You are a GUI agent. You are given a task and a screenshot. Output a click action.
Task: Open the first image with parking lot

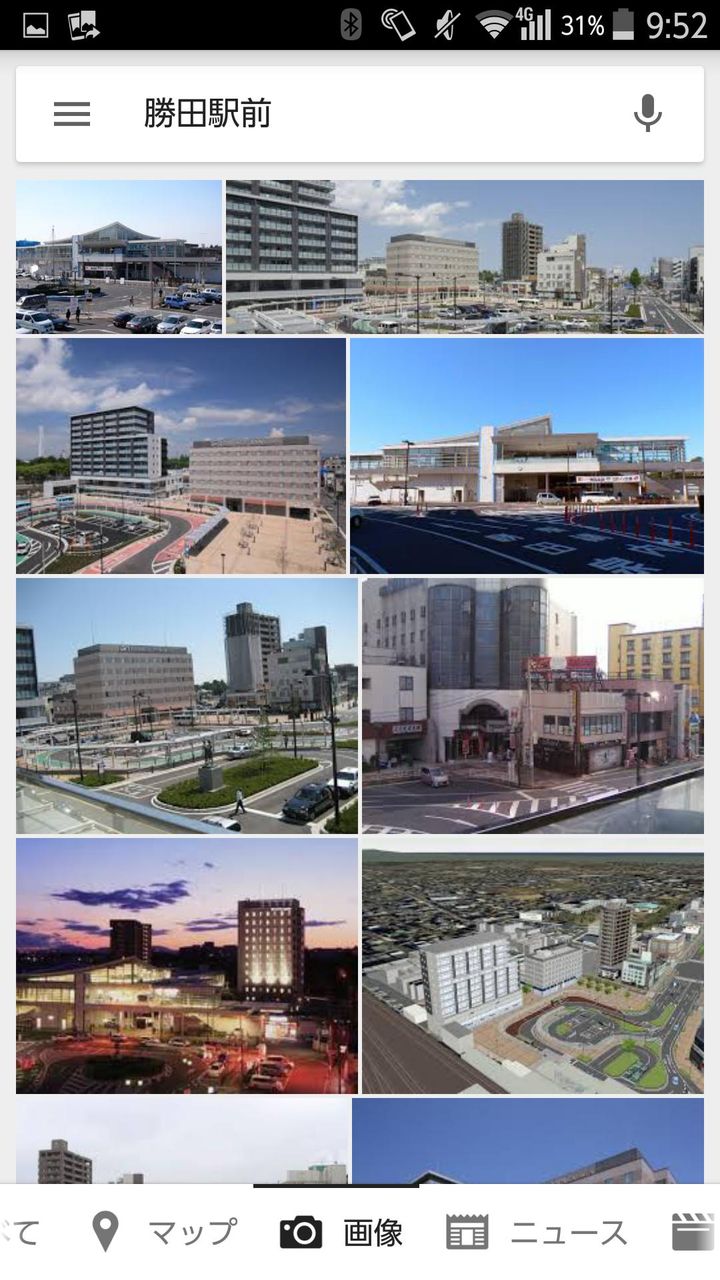[119, 257]
